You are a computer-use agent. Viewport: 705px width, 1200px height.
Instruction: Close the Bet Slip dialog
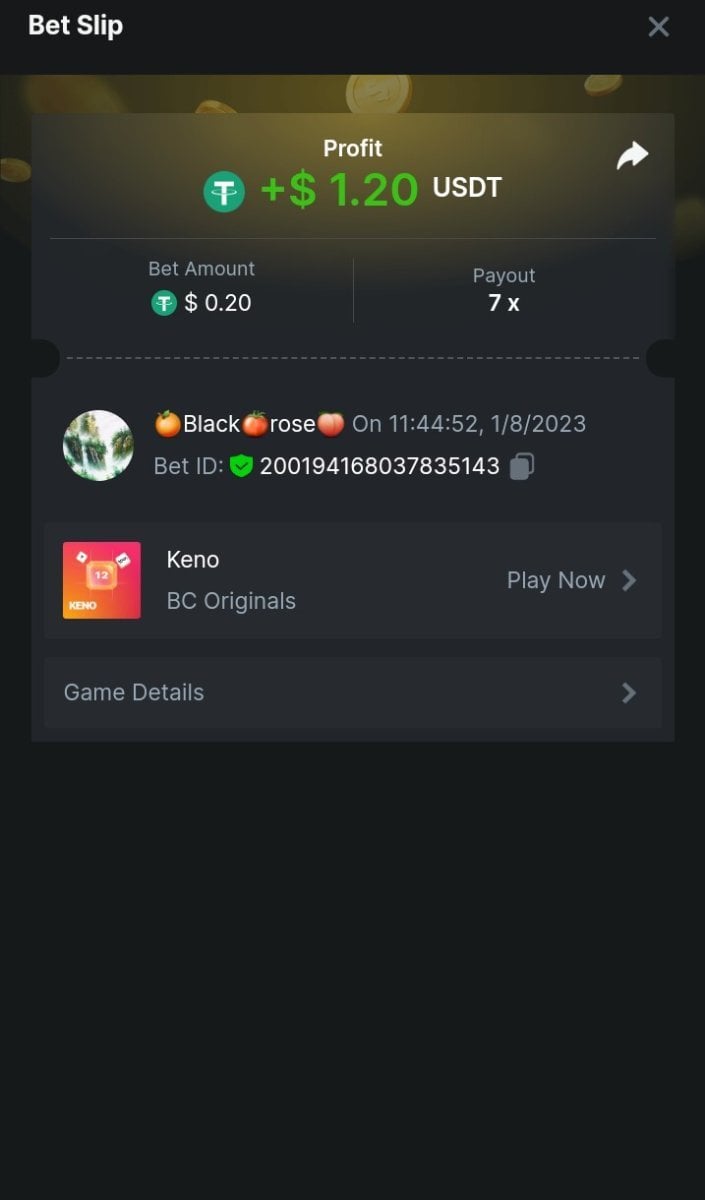pyautogui.click(x=658, y=27)
